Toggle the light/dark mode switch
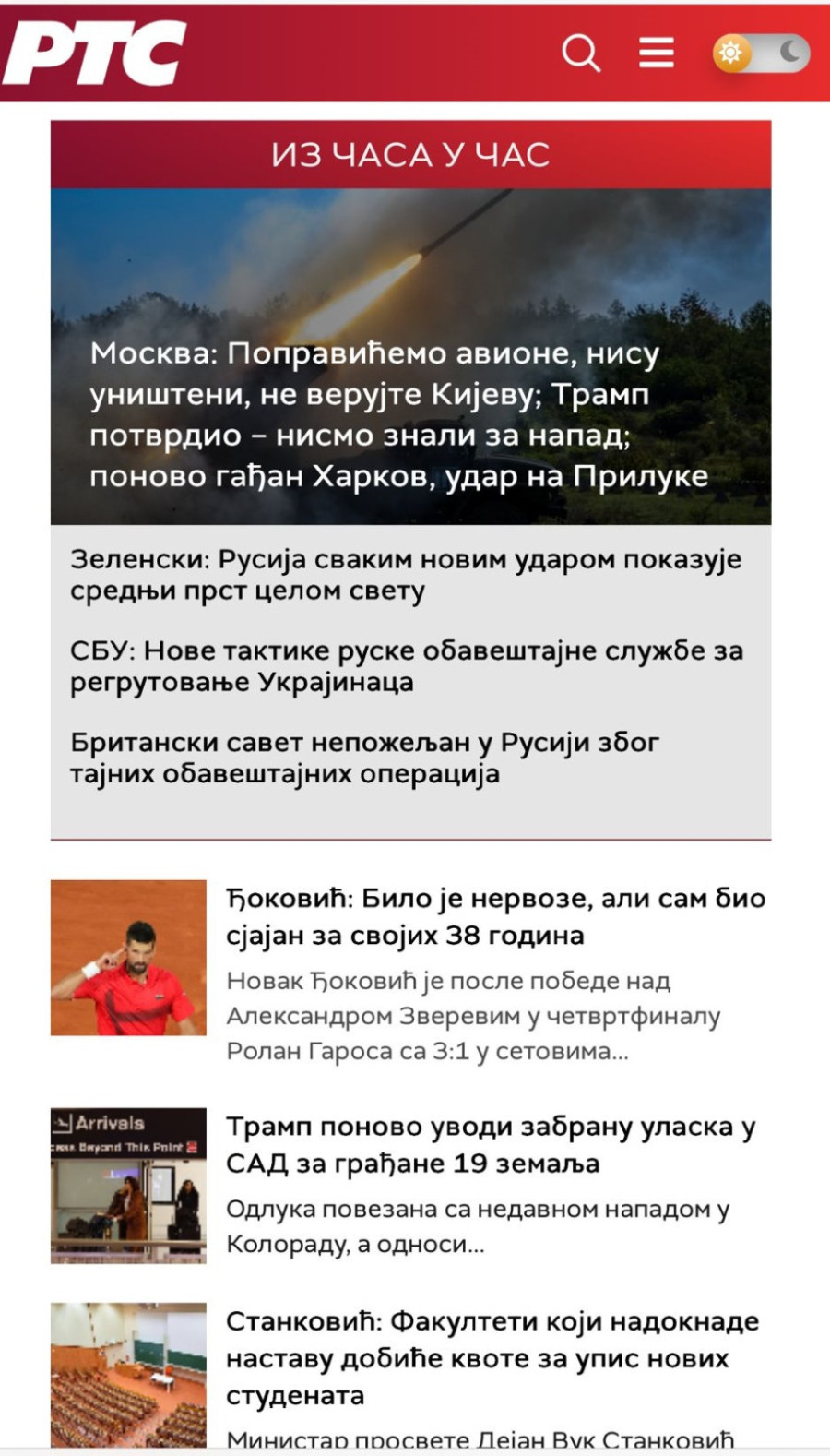The height and width of the screenshot is (1456, 830). 761,53
